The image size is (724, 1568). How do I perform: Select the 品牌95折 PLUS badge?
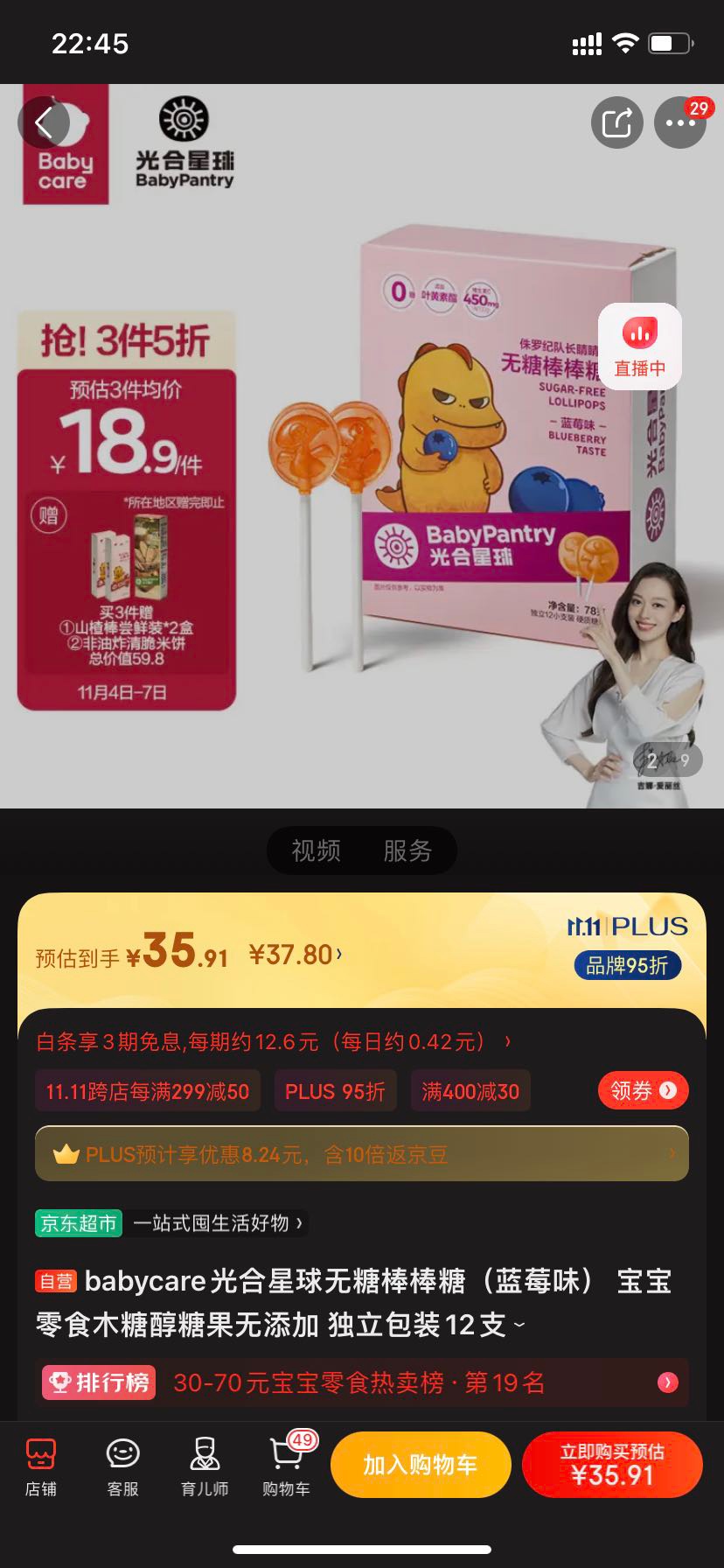pyautogui.click(x=627, y=965)
